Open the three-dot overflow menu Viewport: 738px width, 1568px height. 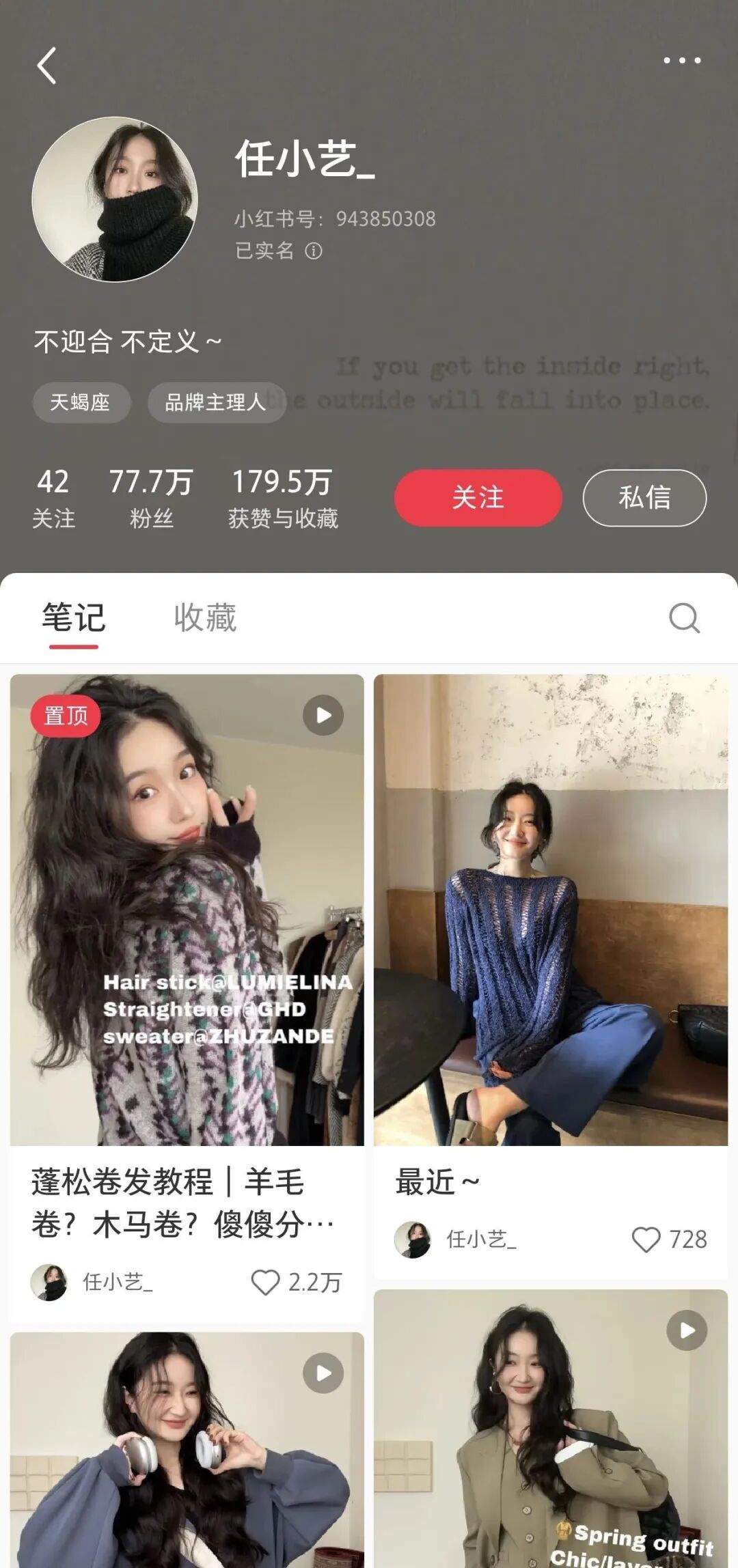(x=682, y=61)
